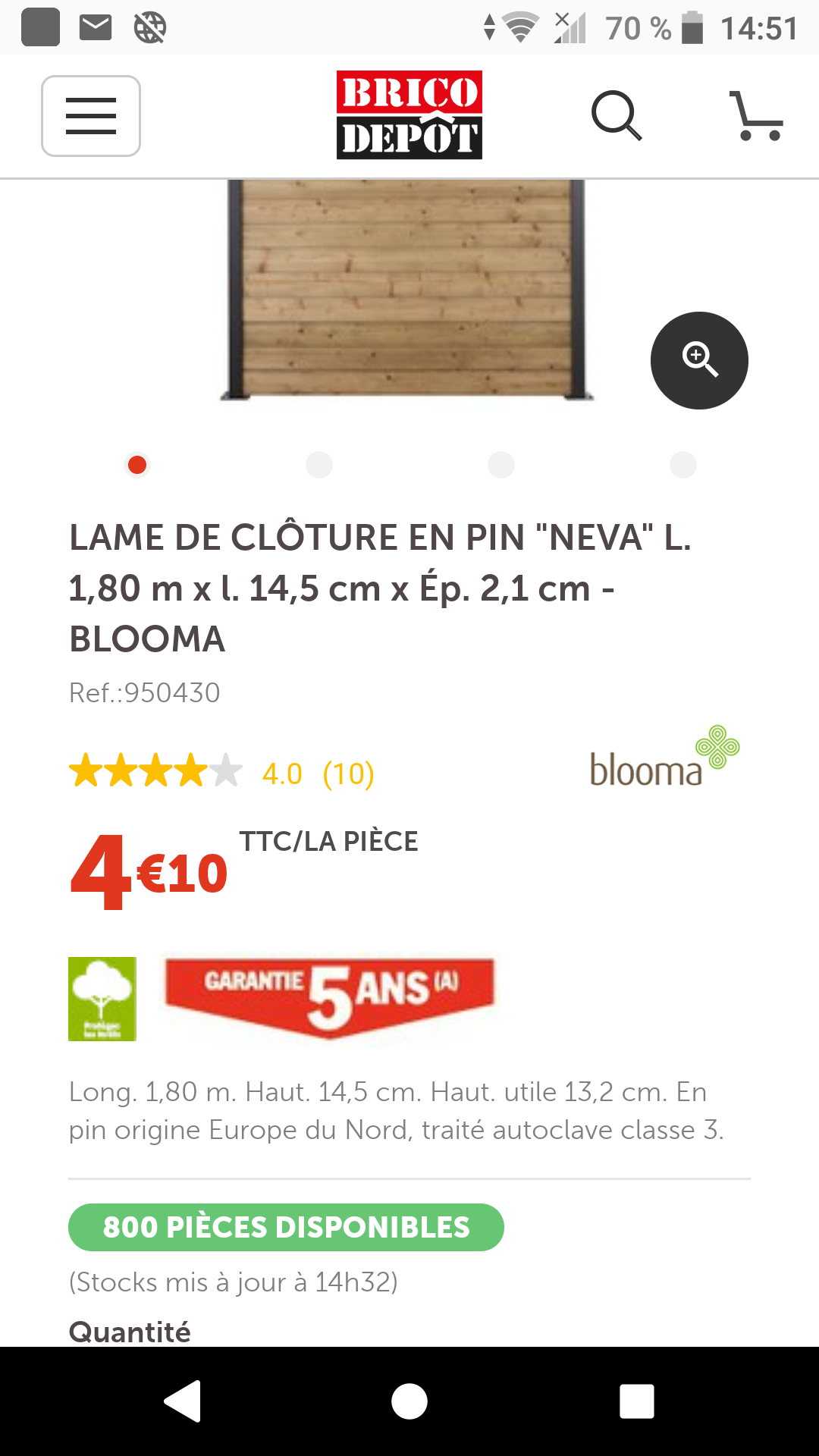Go to the Brico Dépôt homepage logo

tap(409, 115)
